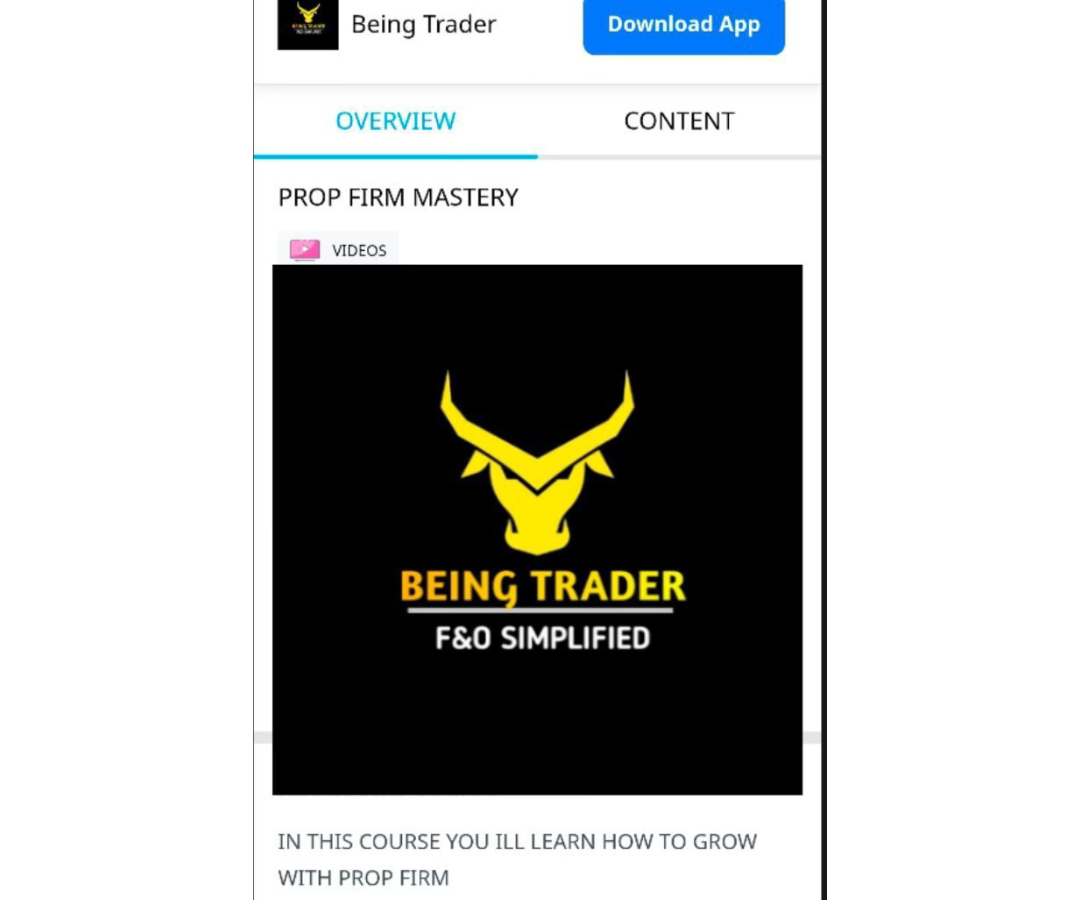Switch to the CONTENT tab
The width and height of the screenshot is (1080, 900).
click(x=679, y=122)
